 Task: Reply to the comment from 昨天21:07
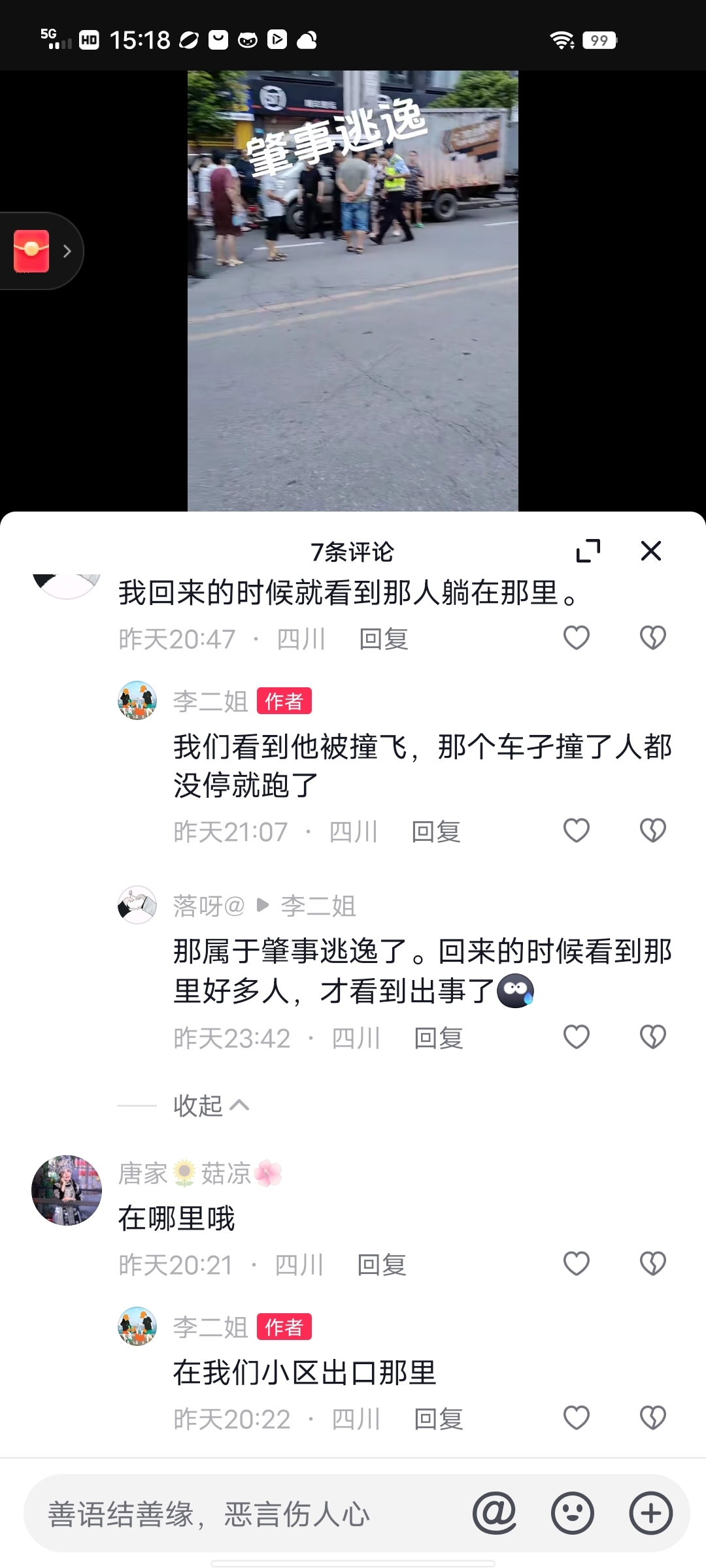tap(436, 832)
